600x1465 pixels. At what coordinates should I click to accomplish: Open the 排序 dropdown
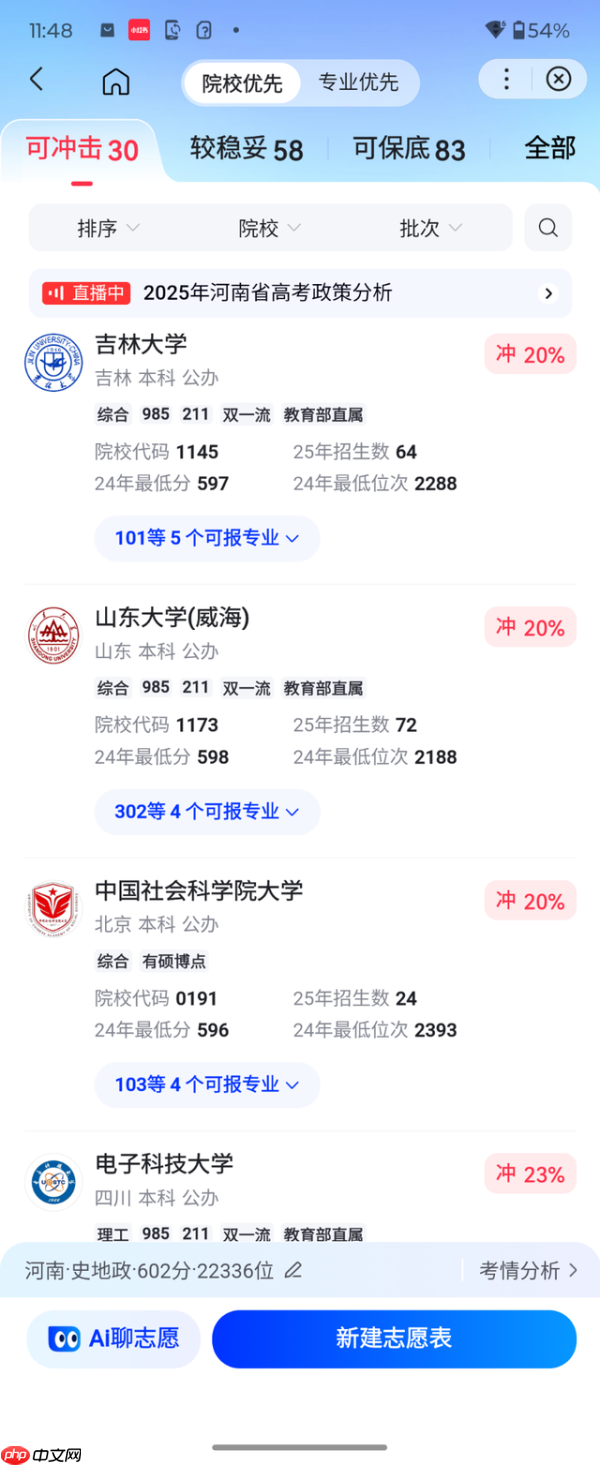click(x=108, y=228)
